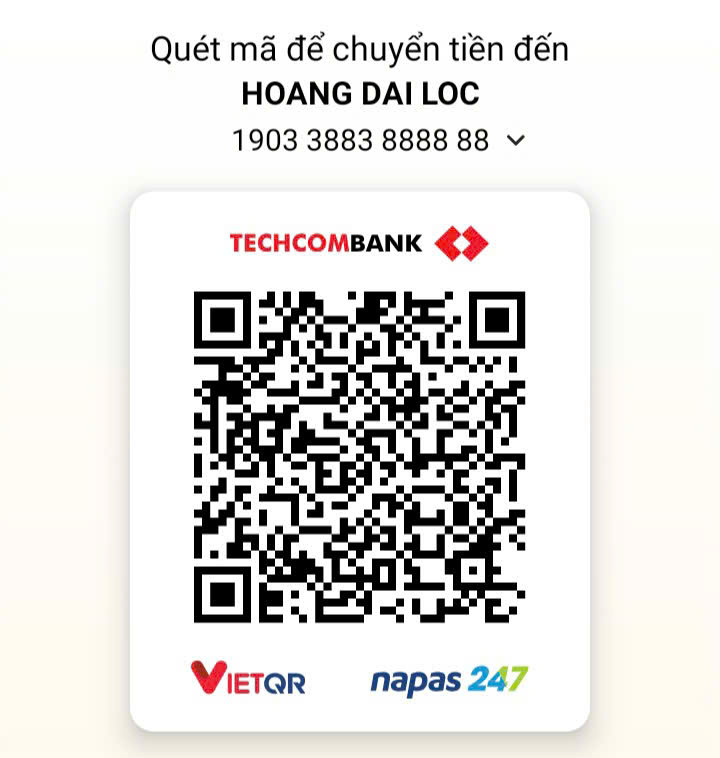
Task: Expand the account number 1903 3883 8888 88 dropdown
Action: pyautogui.click(x=516, y=141)
